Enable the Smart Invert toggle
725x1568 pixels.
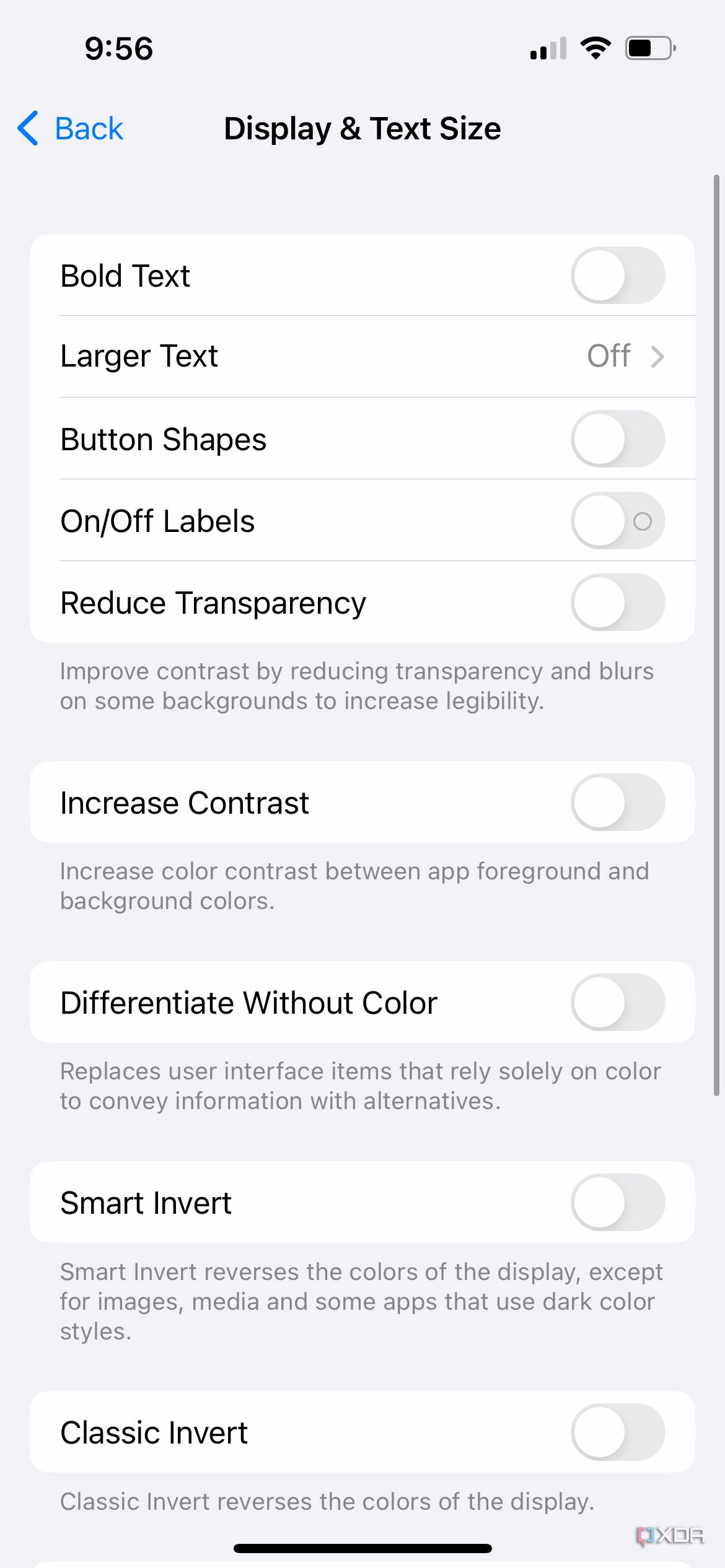617,1203
